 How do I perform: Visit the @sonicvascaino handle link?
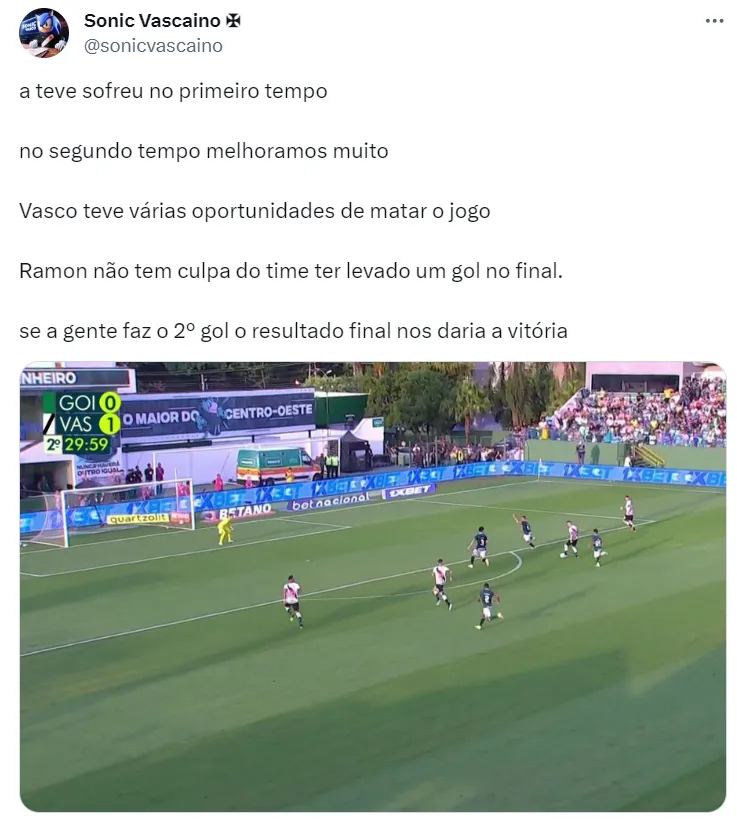click(153, 45)
